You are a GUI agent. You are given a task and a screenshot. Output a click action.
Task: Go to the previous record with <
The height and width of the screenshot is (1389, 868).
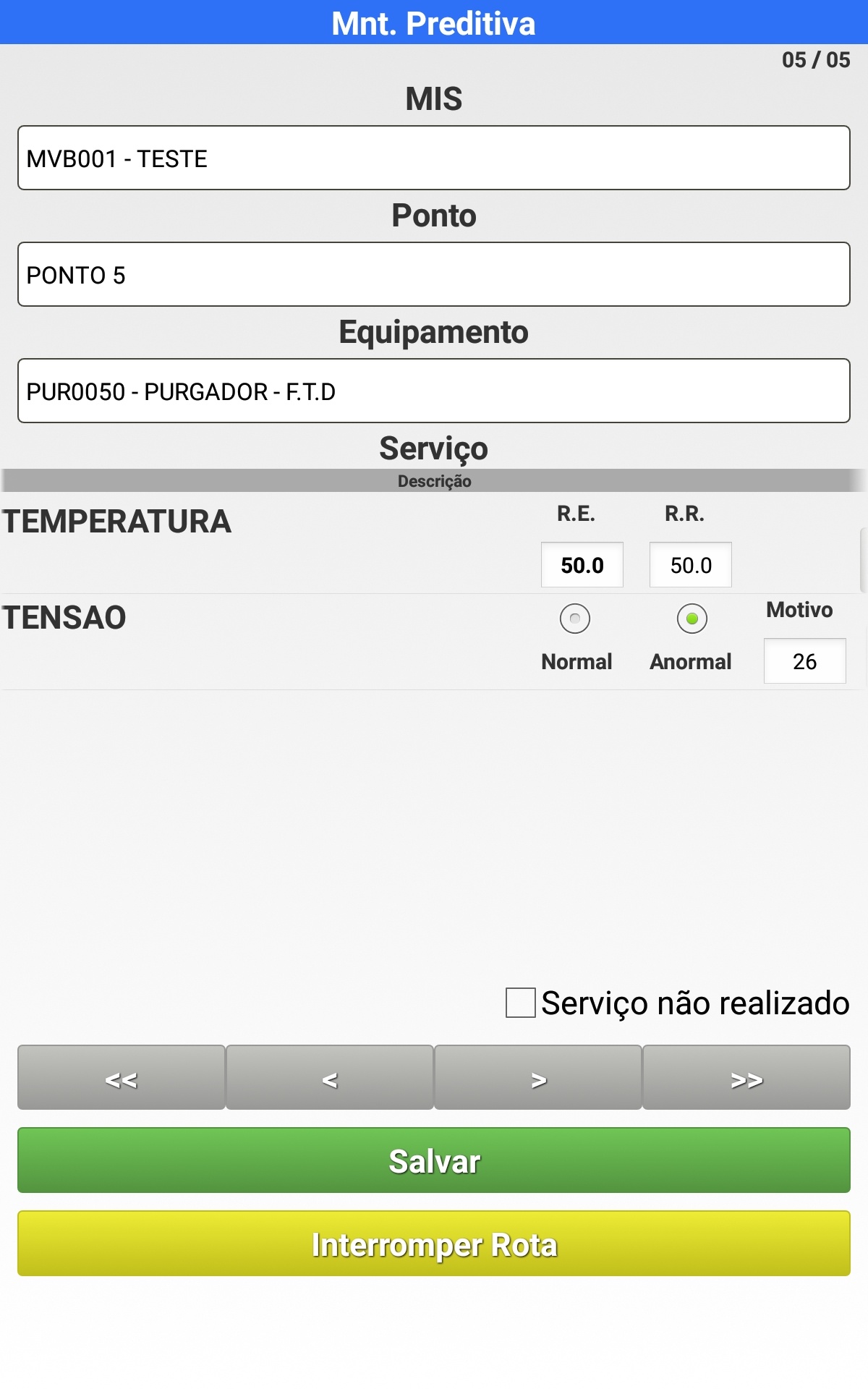click(330, 1077)
